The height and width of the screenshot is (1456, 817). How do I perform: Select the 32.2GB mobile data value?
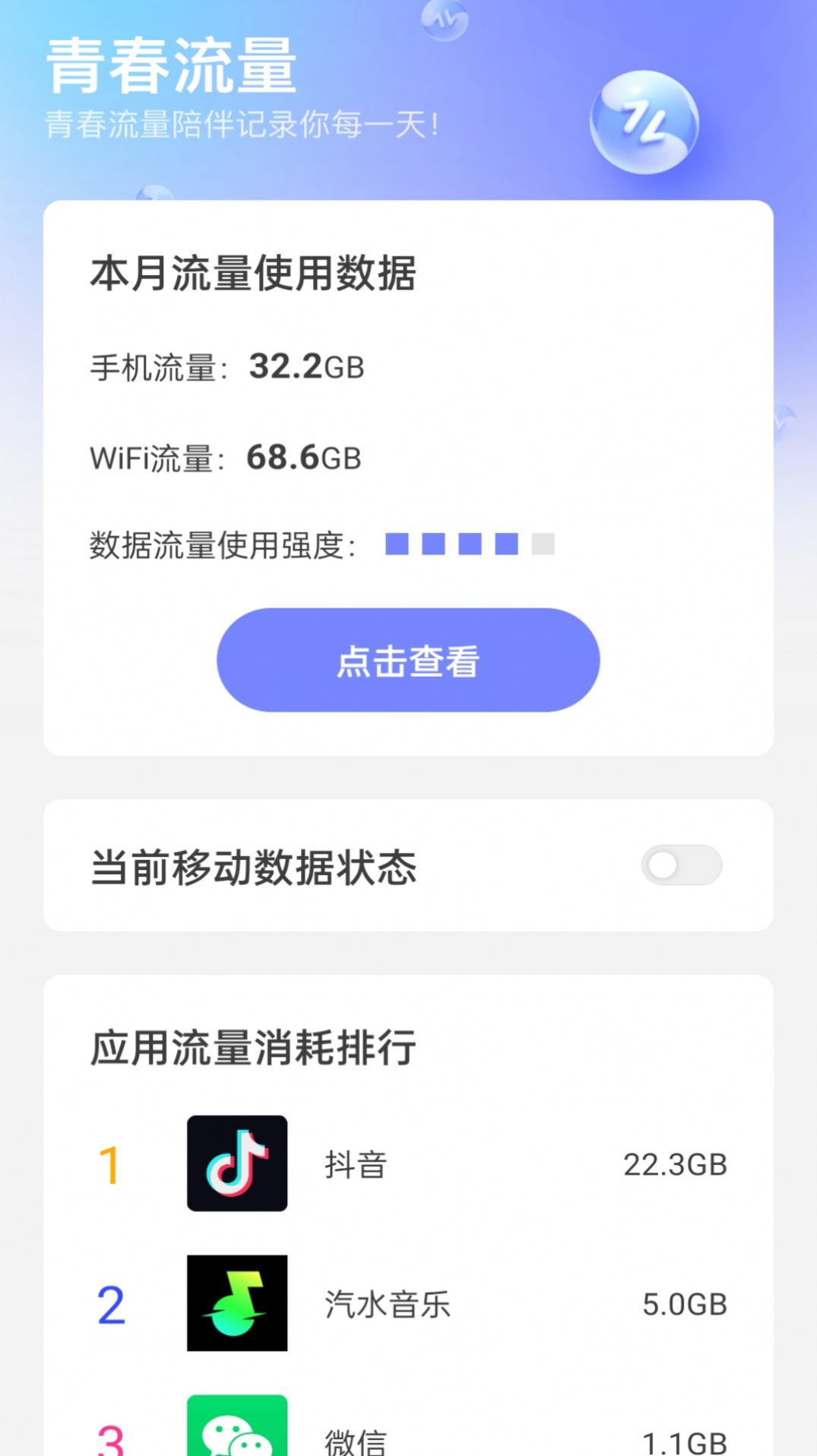pyautogui.click(x=306, y=367)
